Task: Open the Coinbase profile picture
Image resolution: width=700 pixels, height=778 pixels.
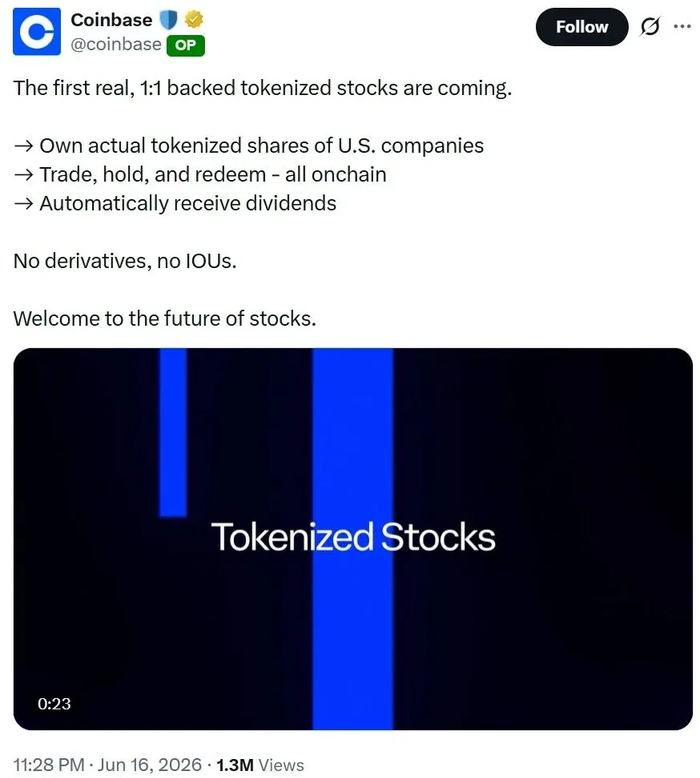Action: [37, 31]
